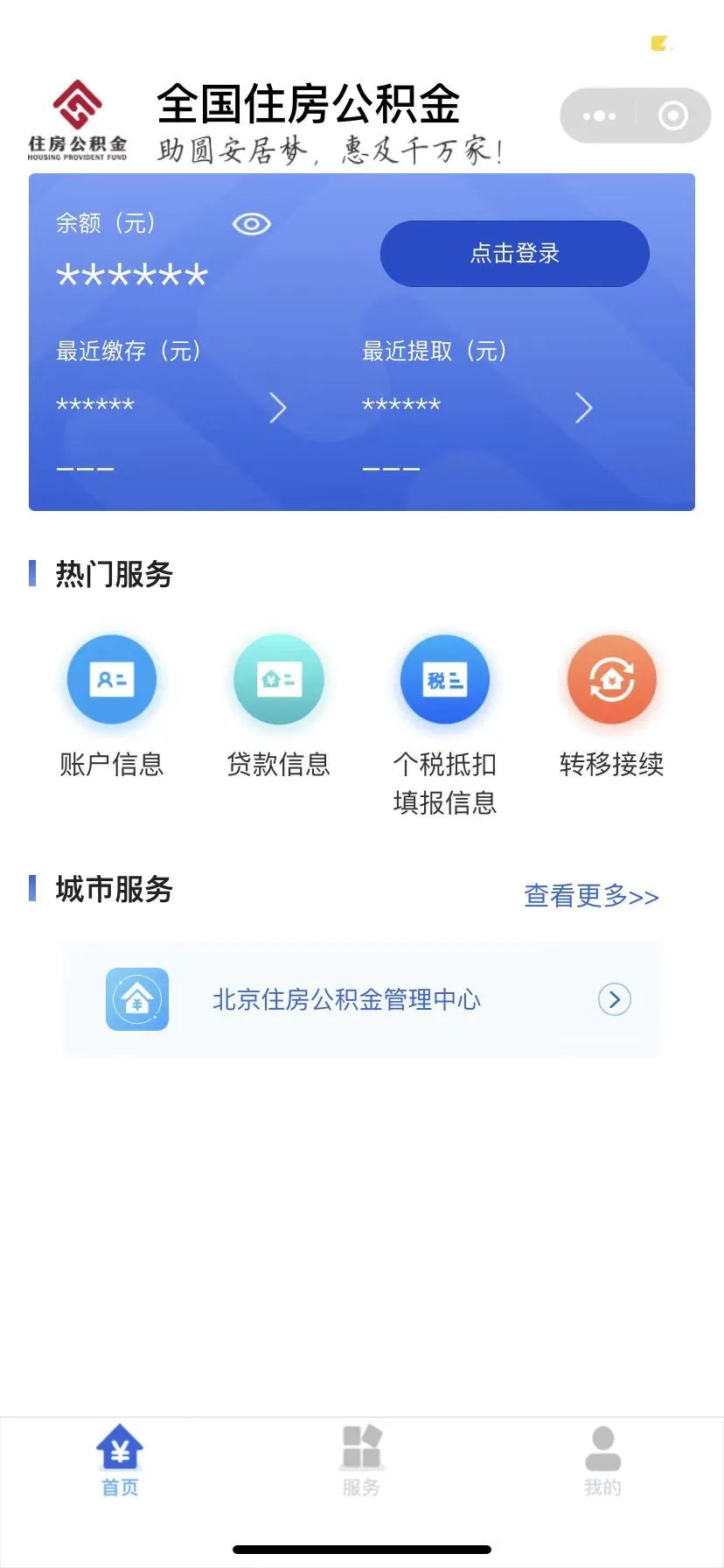Expand 最近缴存 recent deposit details
This screenshot has height=1568, width=724.
278,408
